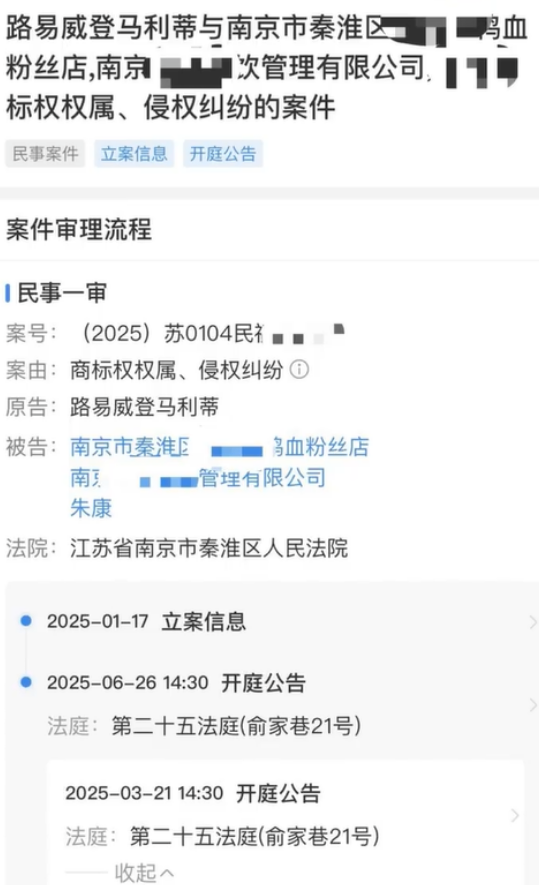Tap the 民事案件 tag chip
This screenshot has width=539, height=885.
(45, 154)
